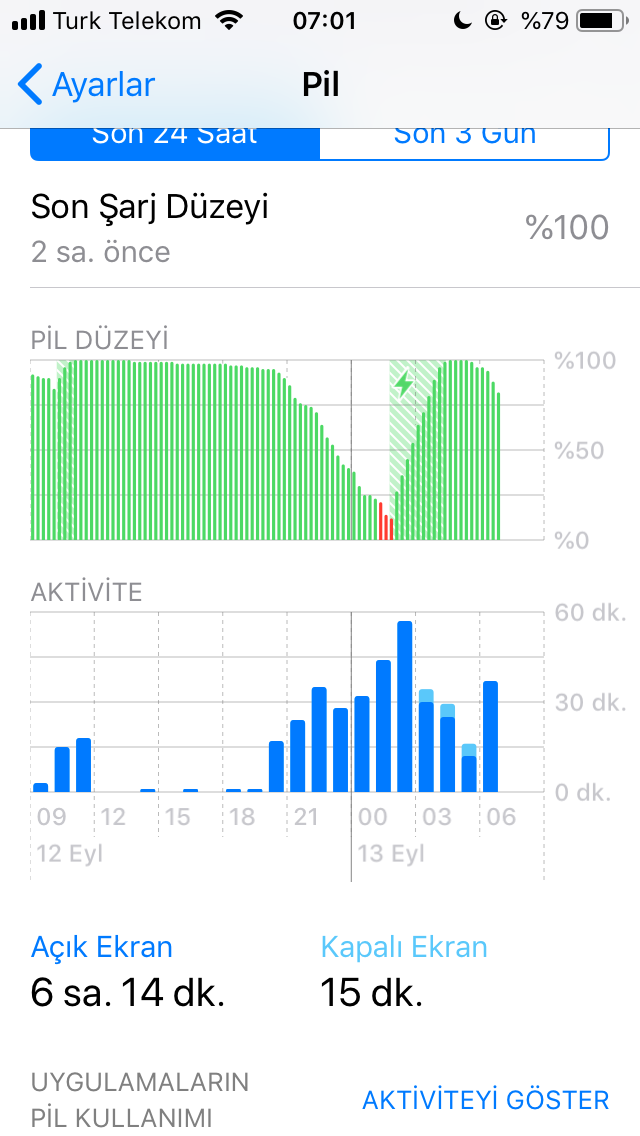Viewport: 640px width, 1136px height.
Task: Select the Son 24 Saat segment
Action: point(175,143)
